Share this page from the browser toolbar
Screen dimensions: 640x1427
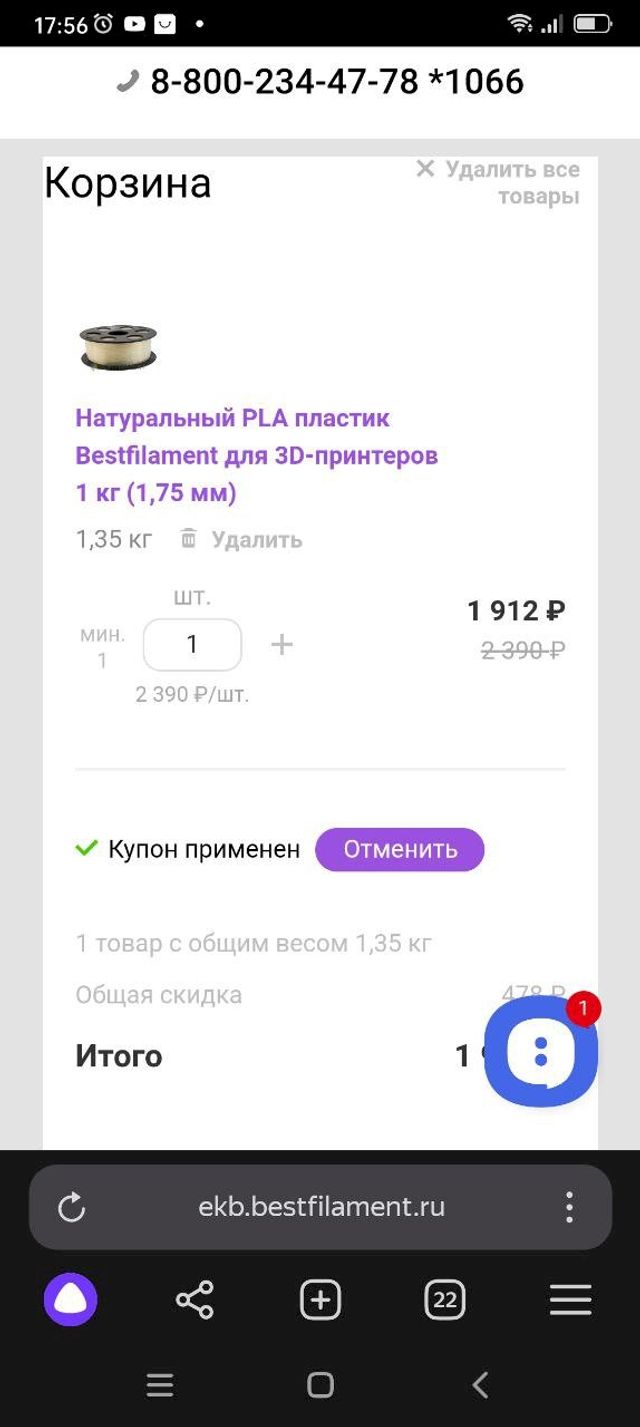(x=195, y=1300)
